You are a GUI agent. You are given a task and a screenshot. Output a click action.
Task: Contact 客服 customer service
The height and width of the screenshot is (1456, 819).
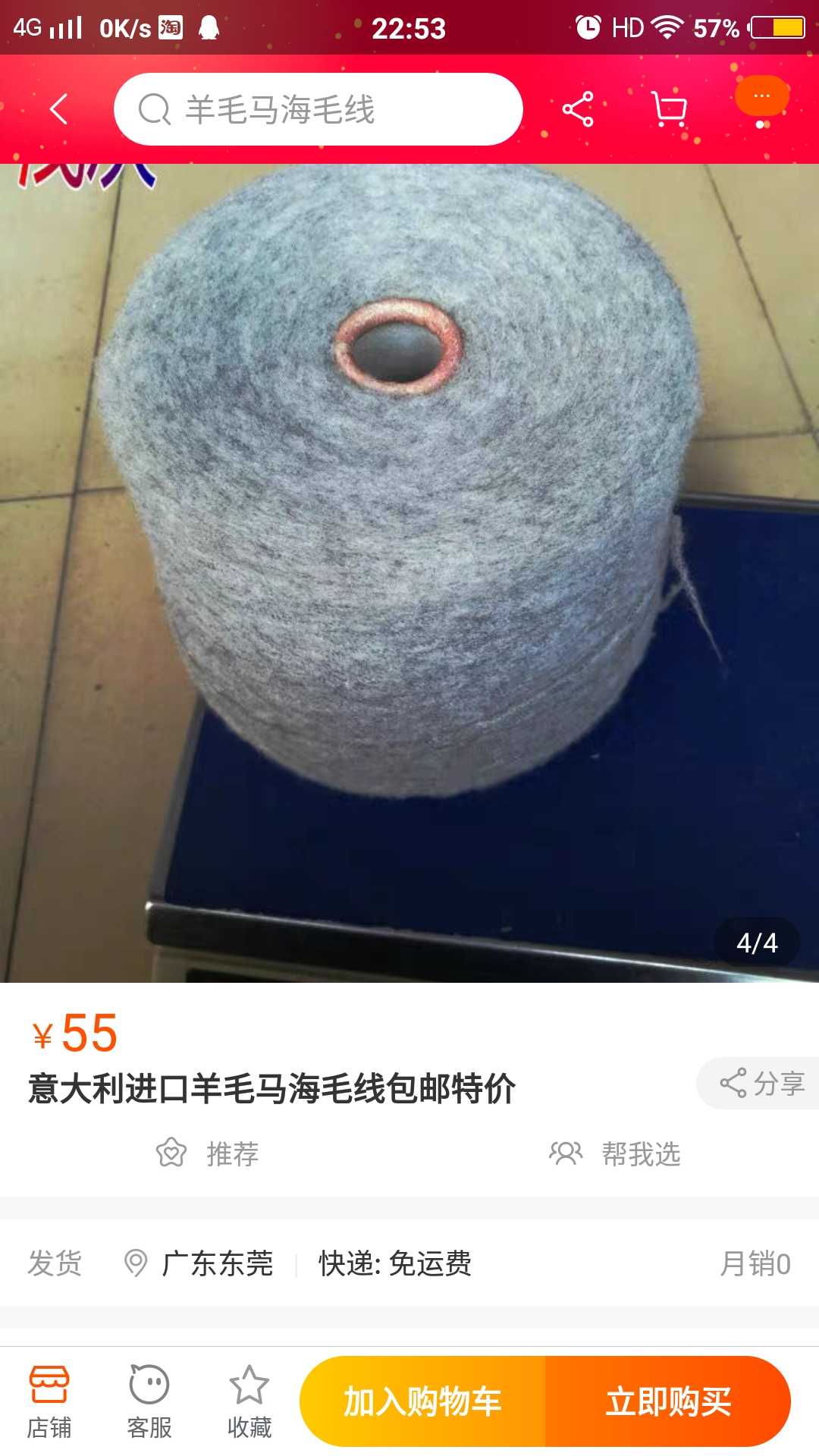[149, 1401]
